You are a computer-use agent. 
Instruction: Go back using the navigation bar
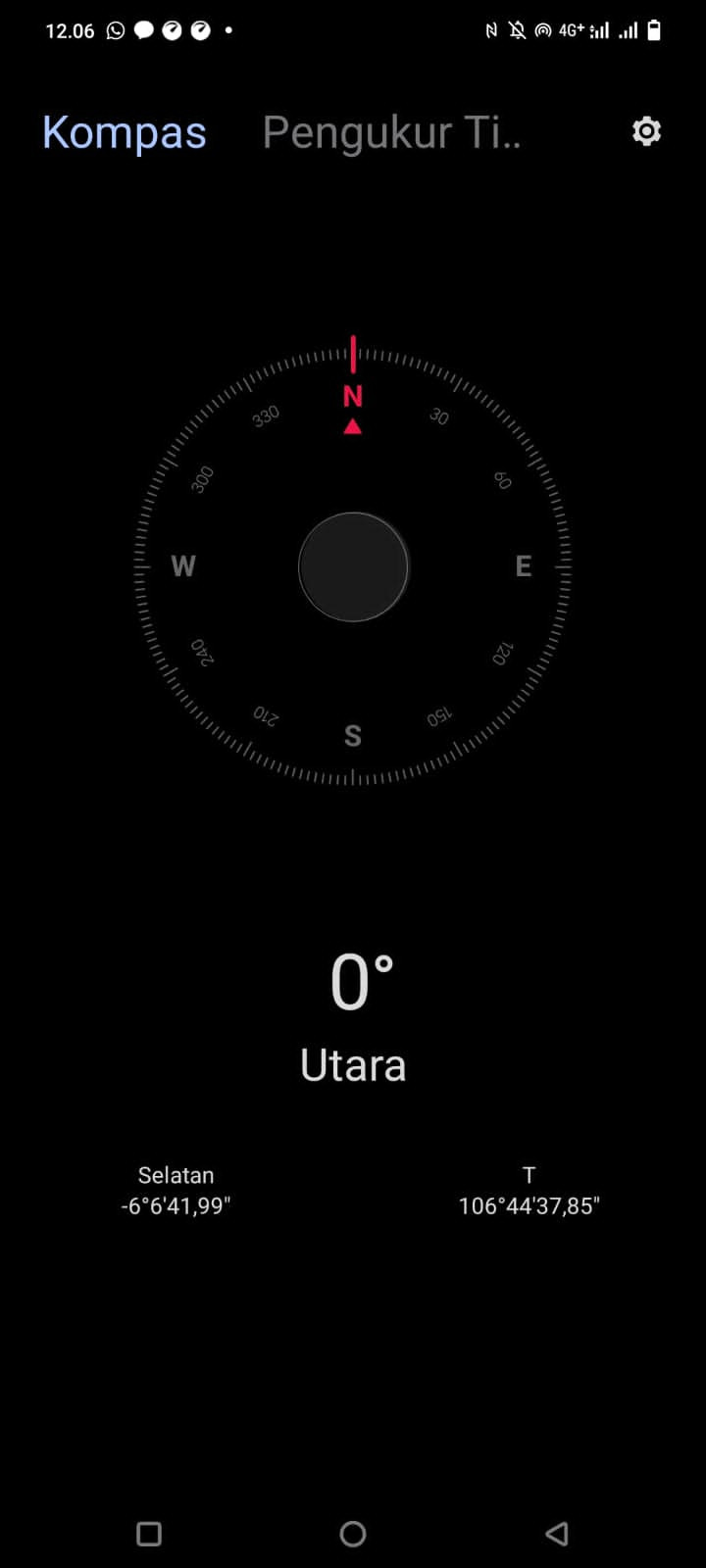click(556, 1534)
